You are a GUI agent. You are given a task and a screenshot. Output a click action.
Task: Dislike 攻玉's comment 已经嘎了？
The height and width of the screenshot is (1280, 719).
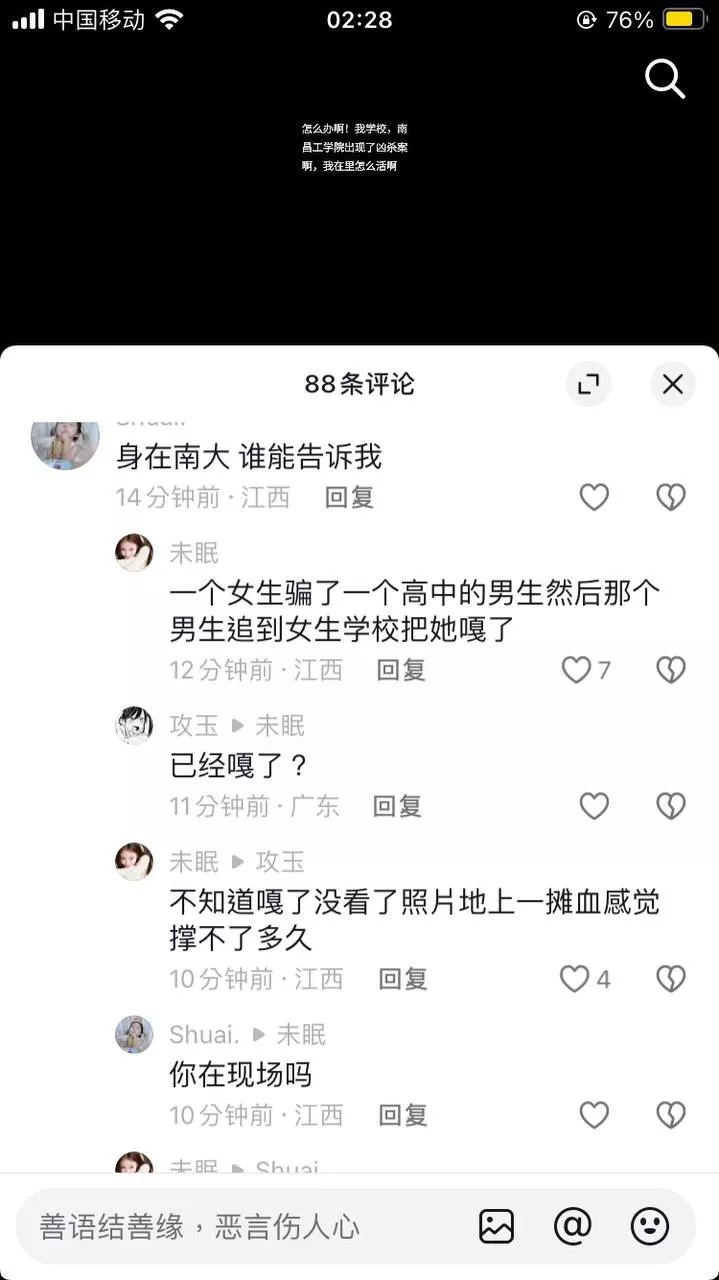[671, 806]
